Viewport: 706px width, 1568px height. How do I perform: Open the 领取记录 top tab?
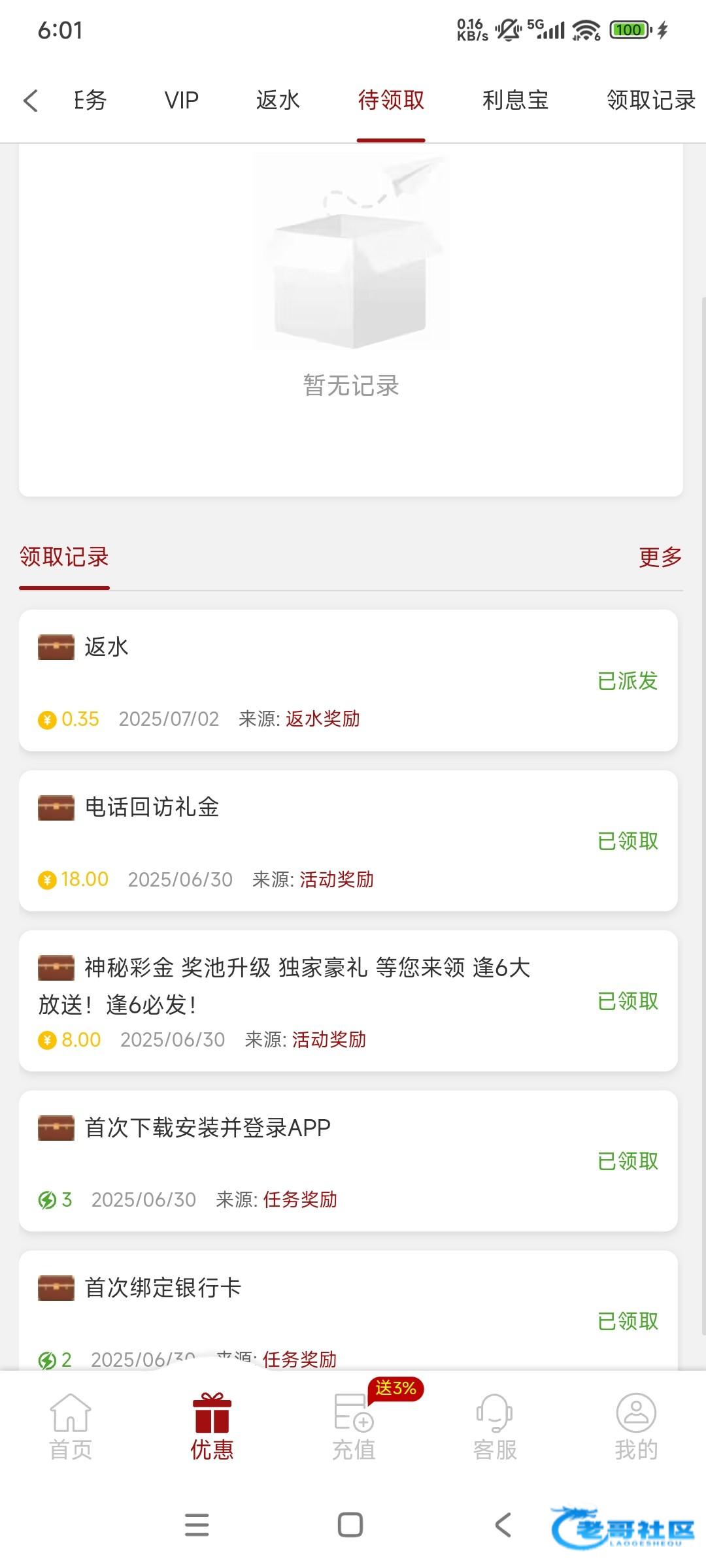click(x=650, y=101)
